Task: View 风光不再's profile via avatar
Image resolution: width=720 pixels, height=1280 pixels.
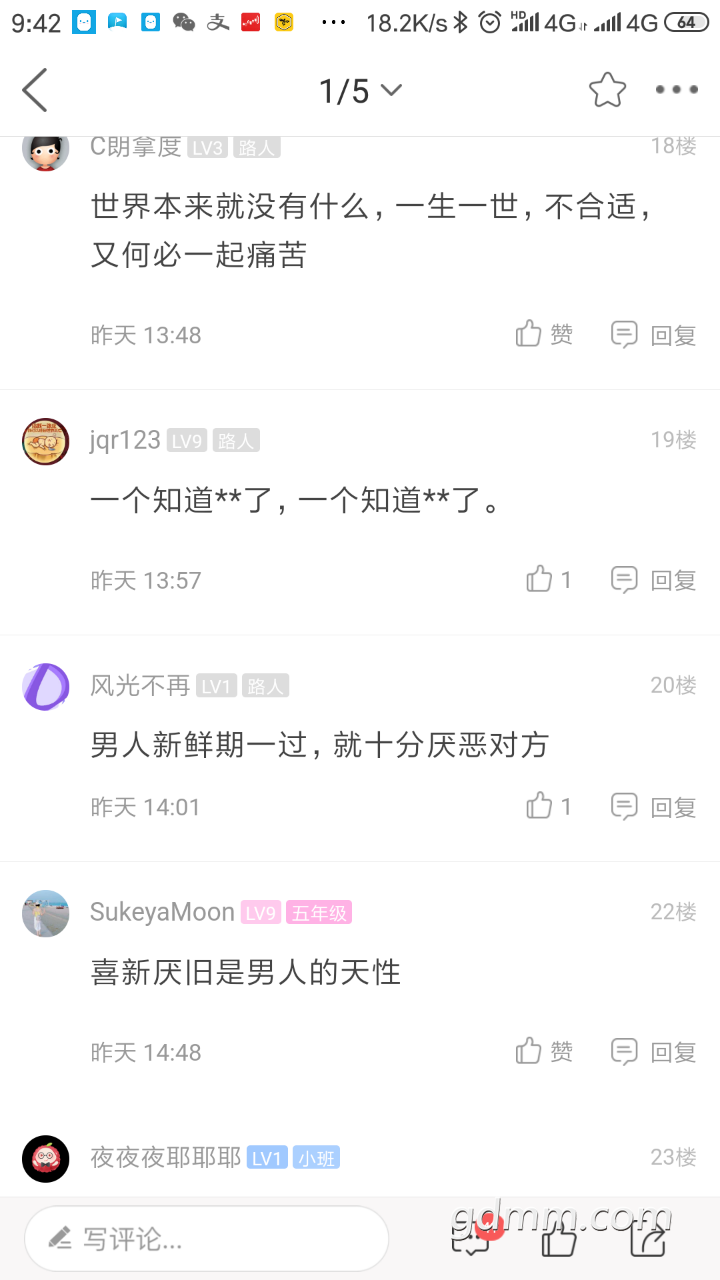Action: pos(46,687)
